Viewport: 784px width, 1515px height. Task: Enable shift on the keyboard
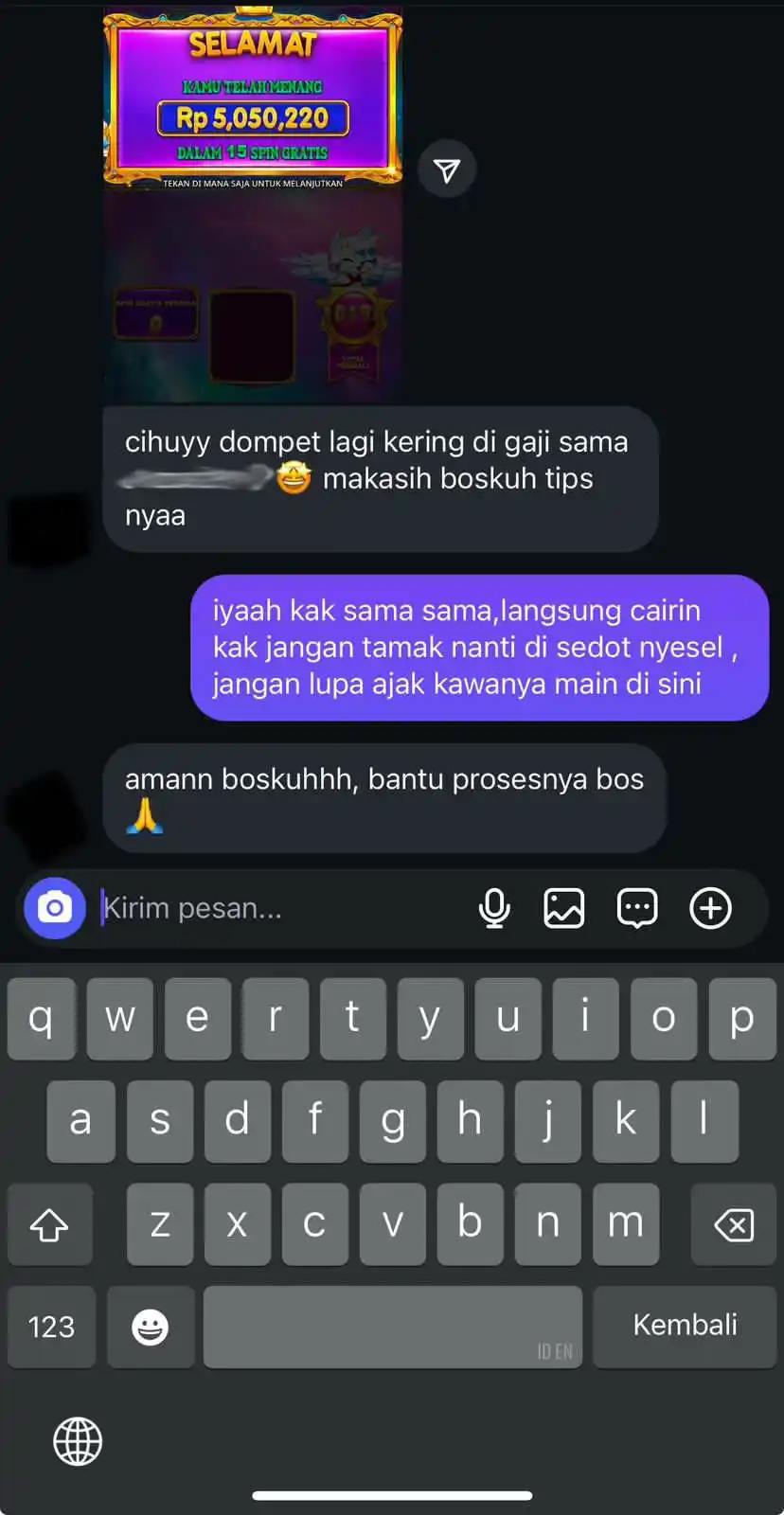[49, 1224]
